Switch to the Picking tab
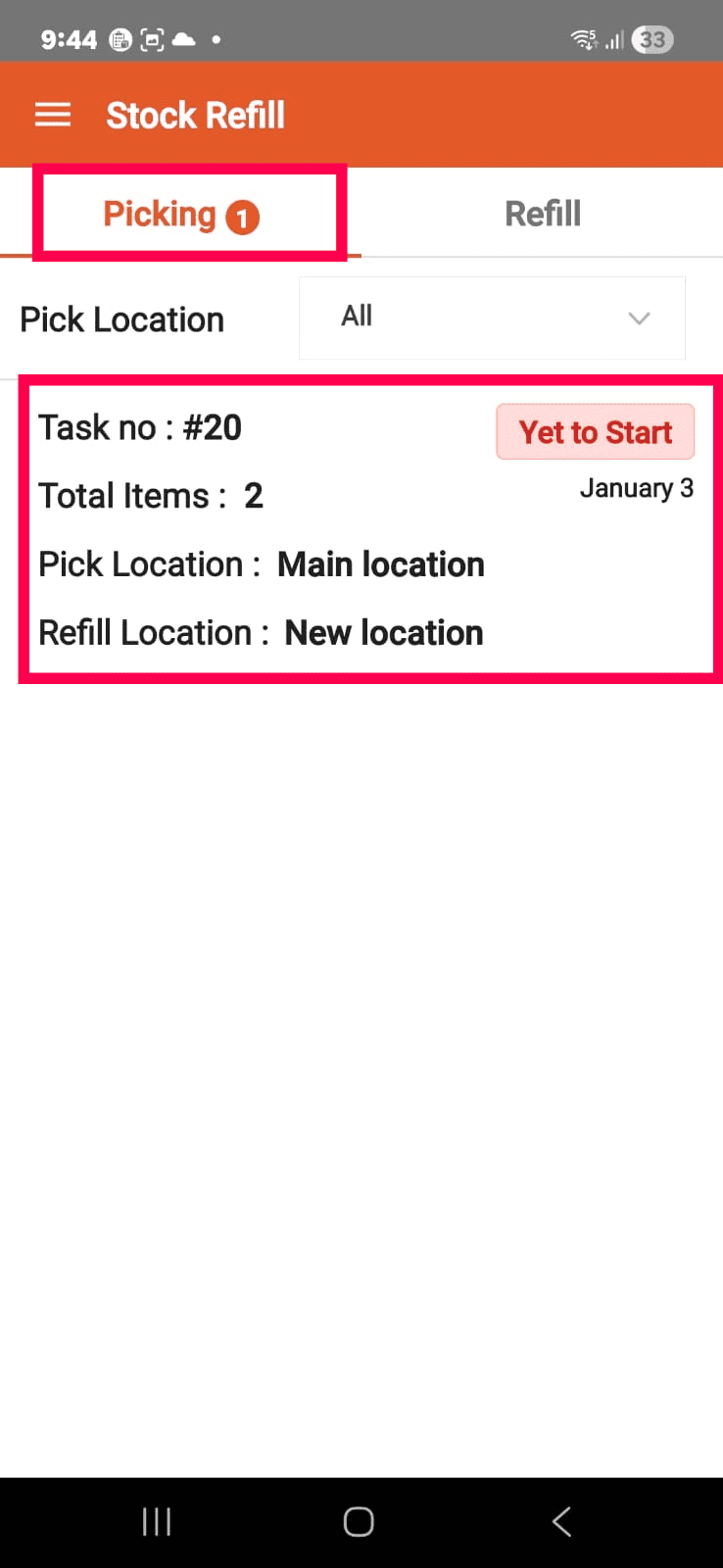 pyautogui.click(x=181, y=214)
